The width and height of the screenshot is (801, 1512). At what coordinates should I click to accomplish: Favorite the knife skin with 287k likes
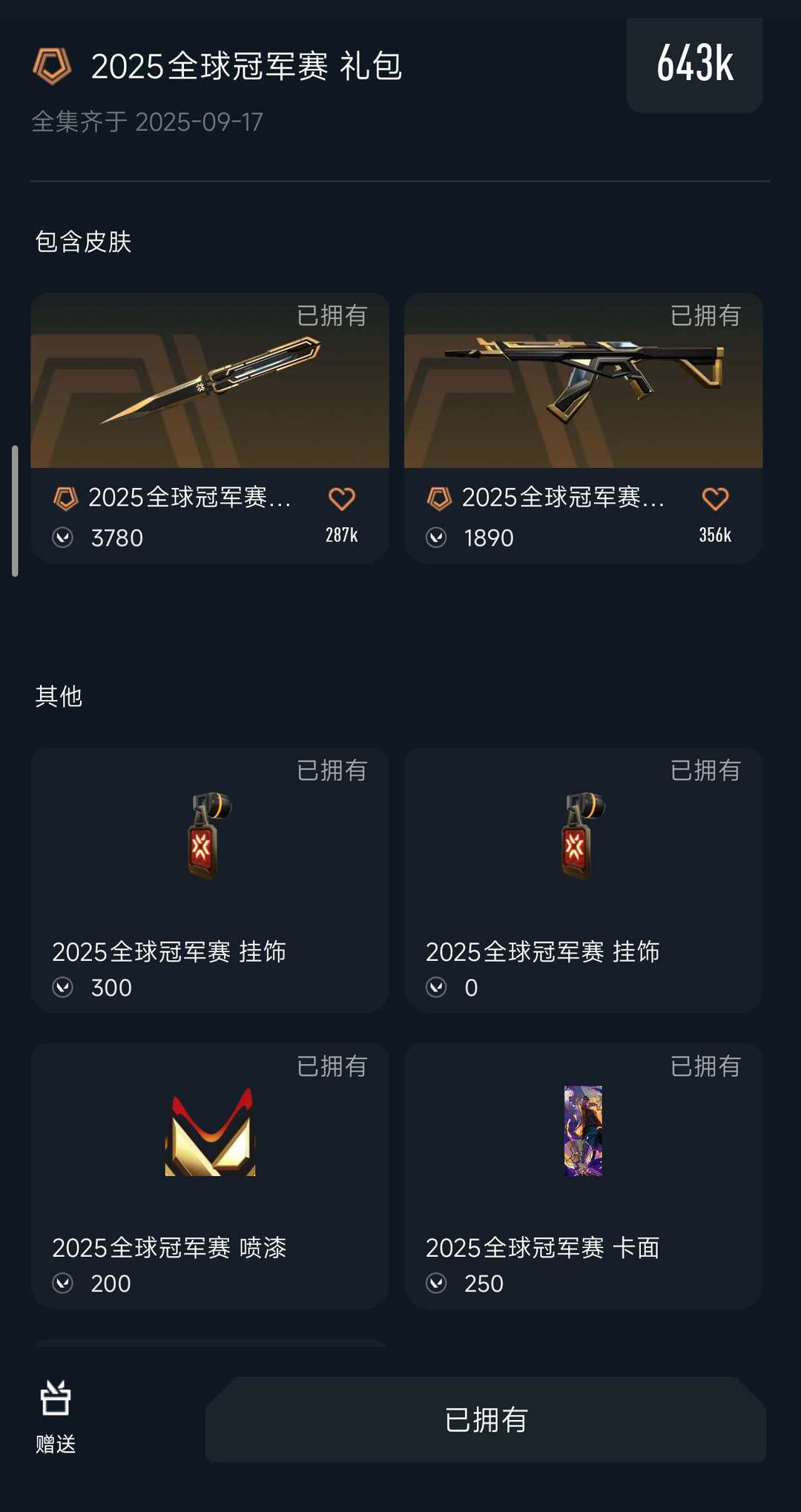[342, 499]
